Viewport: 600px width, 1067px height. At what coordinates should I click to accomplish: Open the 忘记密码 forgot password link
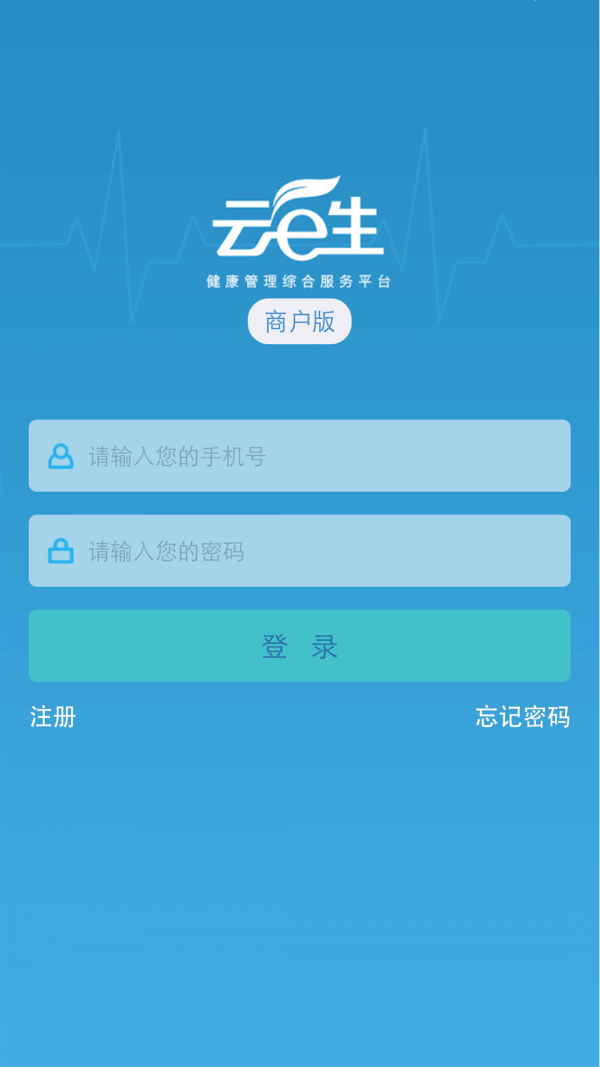click(x=522, y=717)
